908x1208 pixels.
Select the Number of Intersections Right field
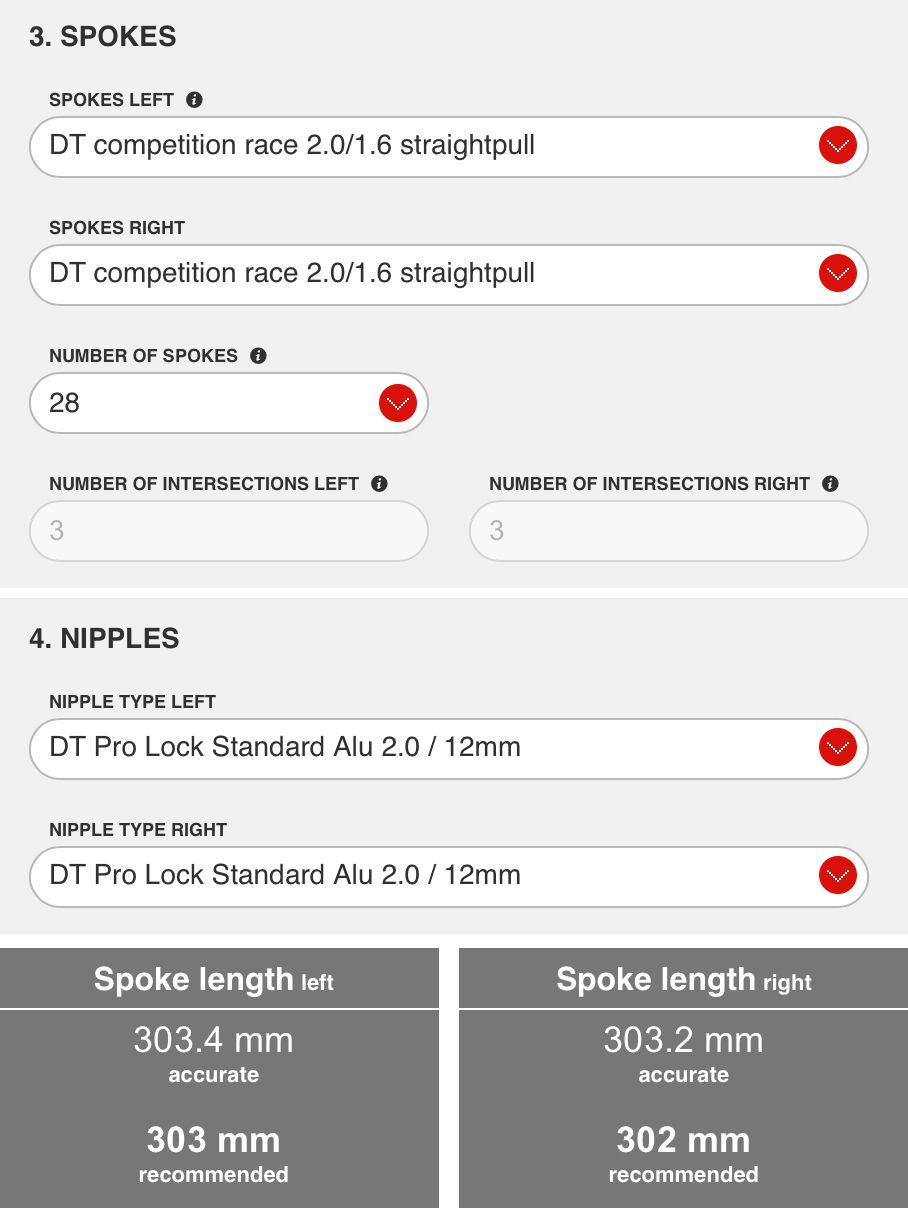668,531
